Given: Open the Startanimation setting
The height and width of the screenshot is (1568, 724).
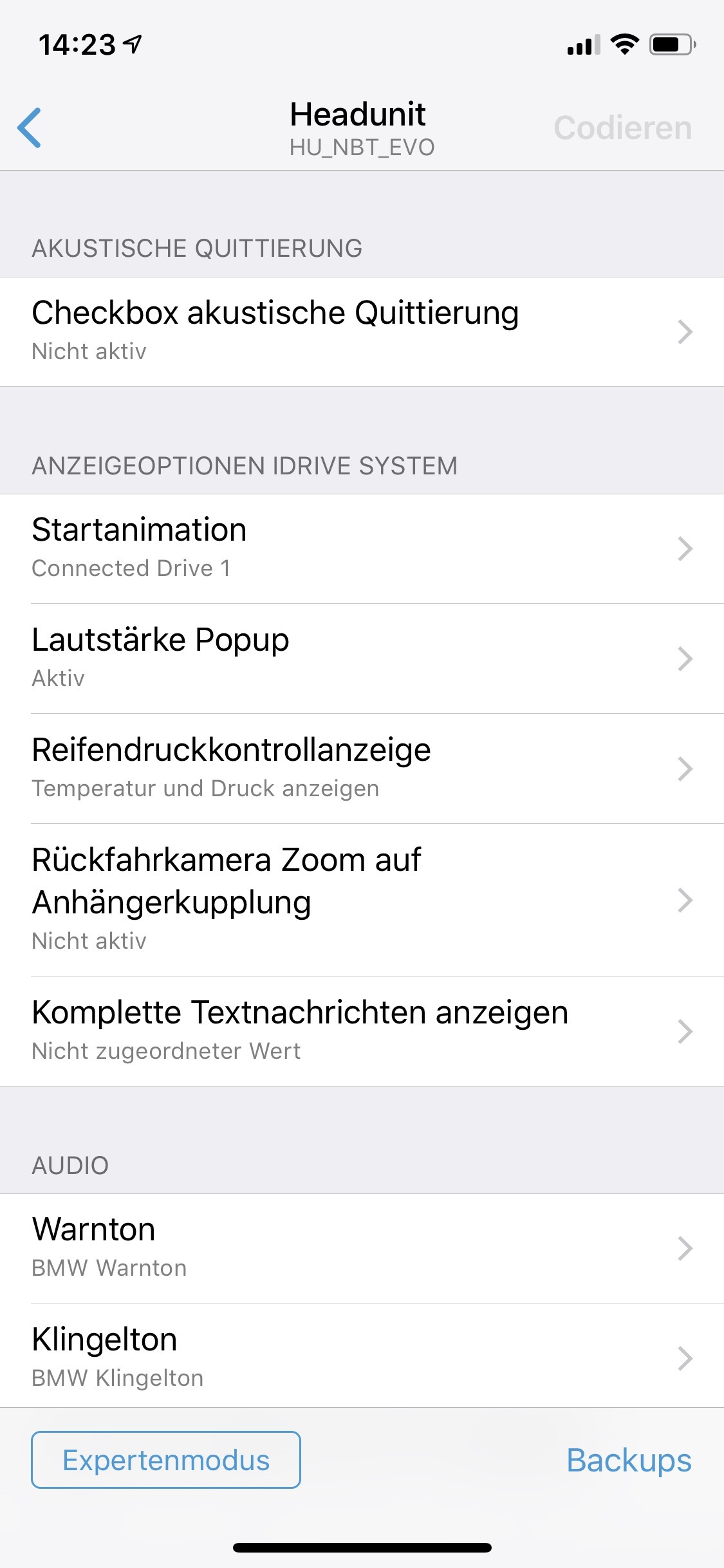Looking at the screenshot, I should point(362,548).
